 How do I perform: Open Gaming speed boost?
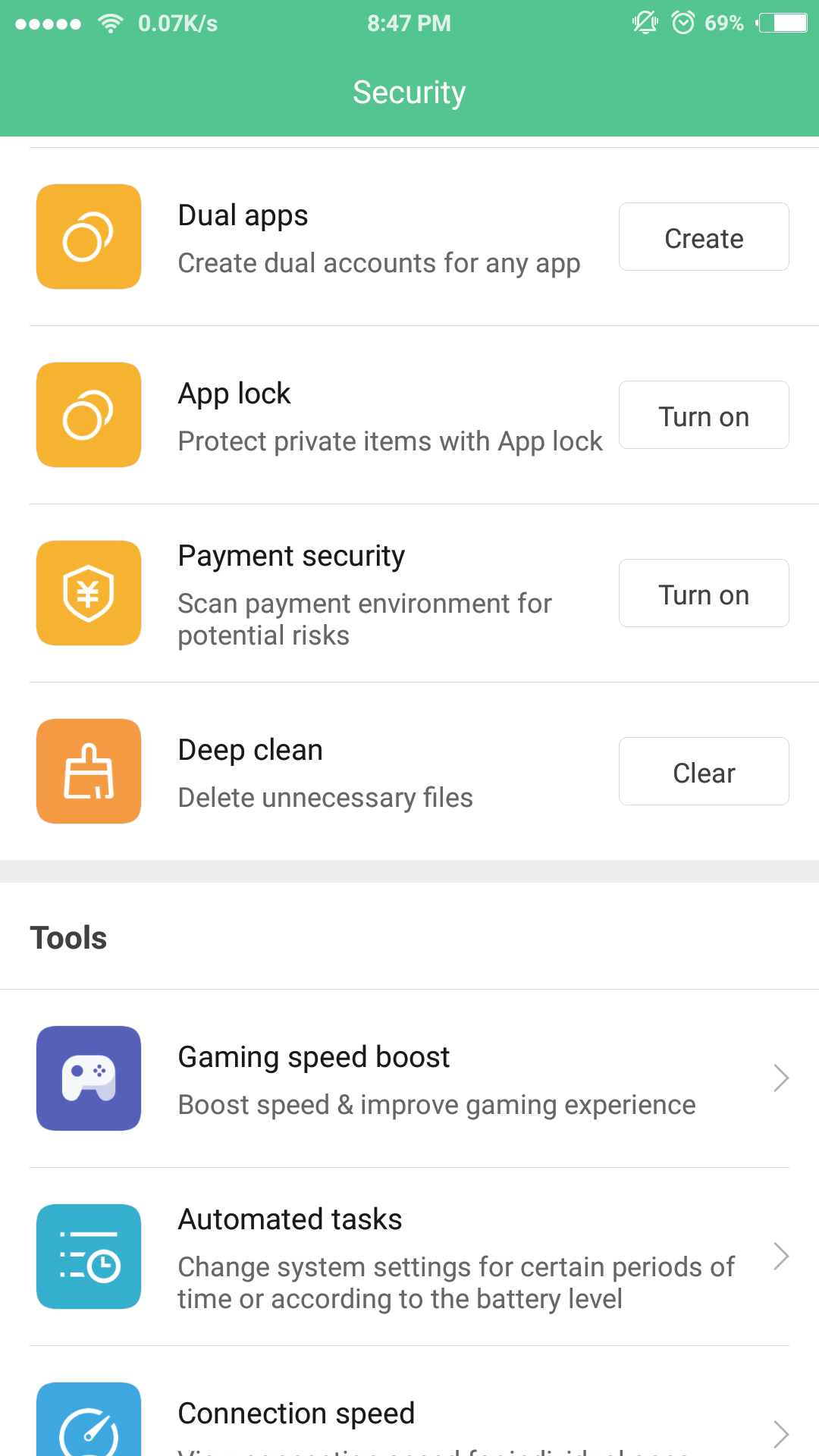(409, 1078)
